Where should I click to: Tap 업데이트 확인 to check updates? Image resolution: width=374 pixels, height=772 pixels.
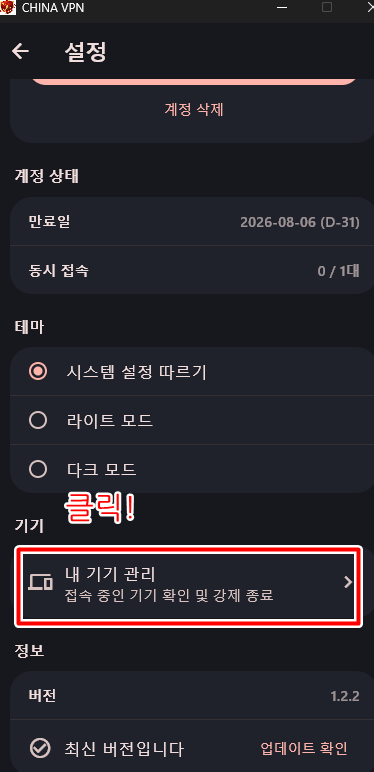pos(304,748)
